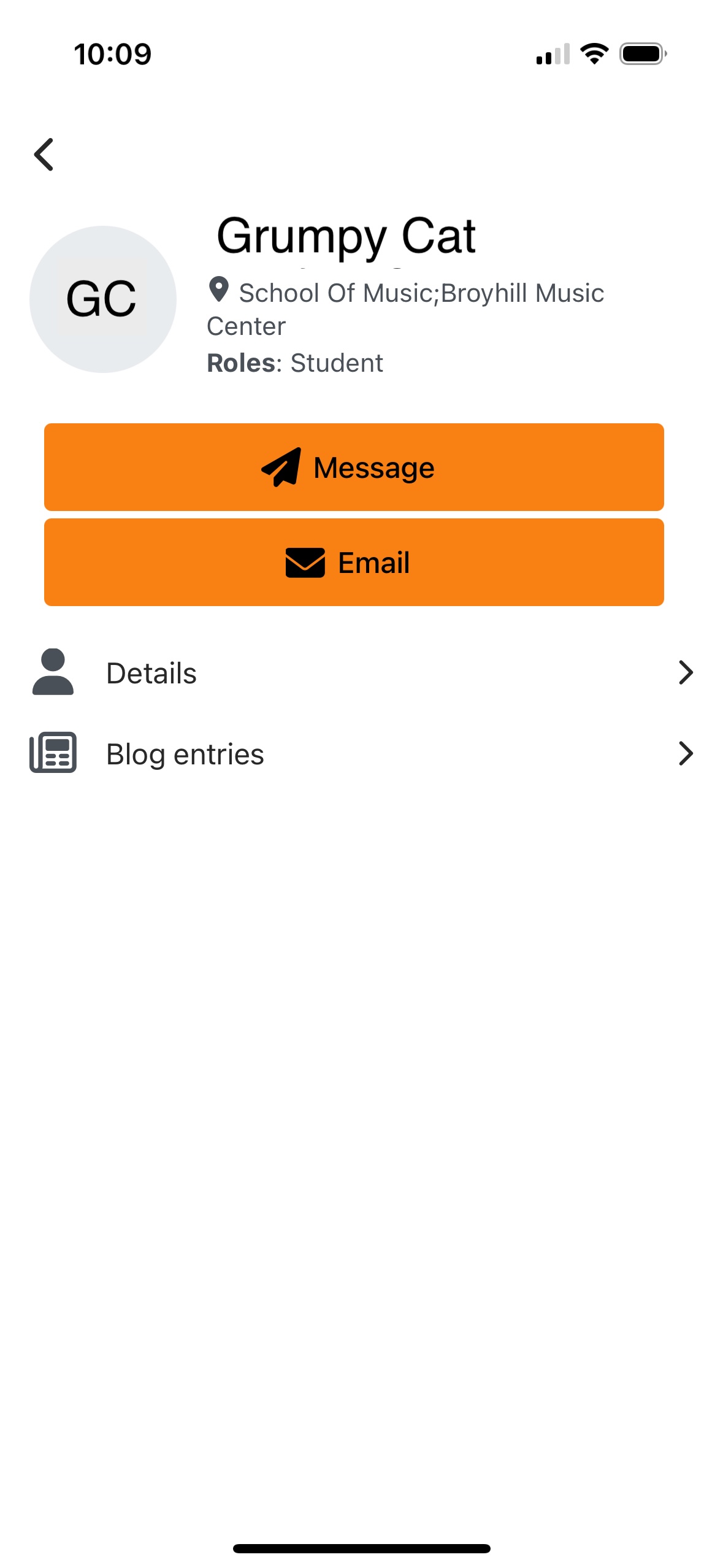723x1568 pixels.
Task: Send a message to Grumpy Cat
Action: tap(354, 467)
